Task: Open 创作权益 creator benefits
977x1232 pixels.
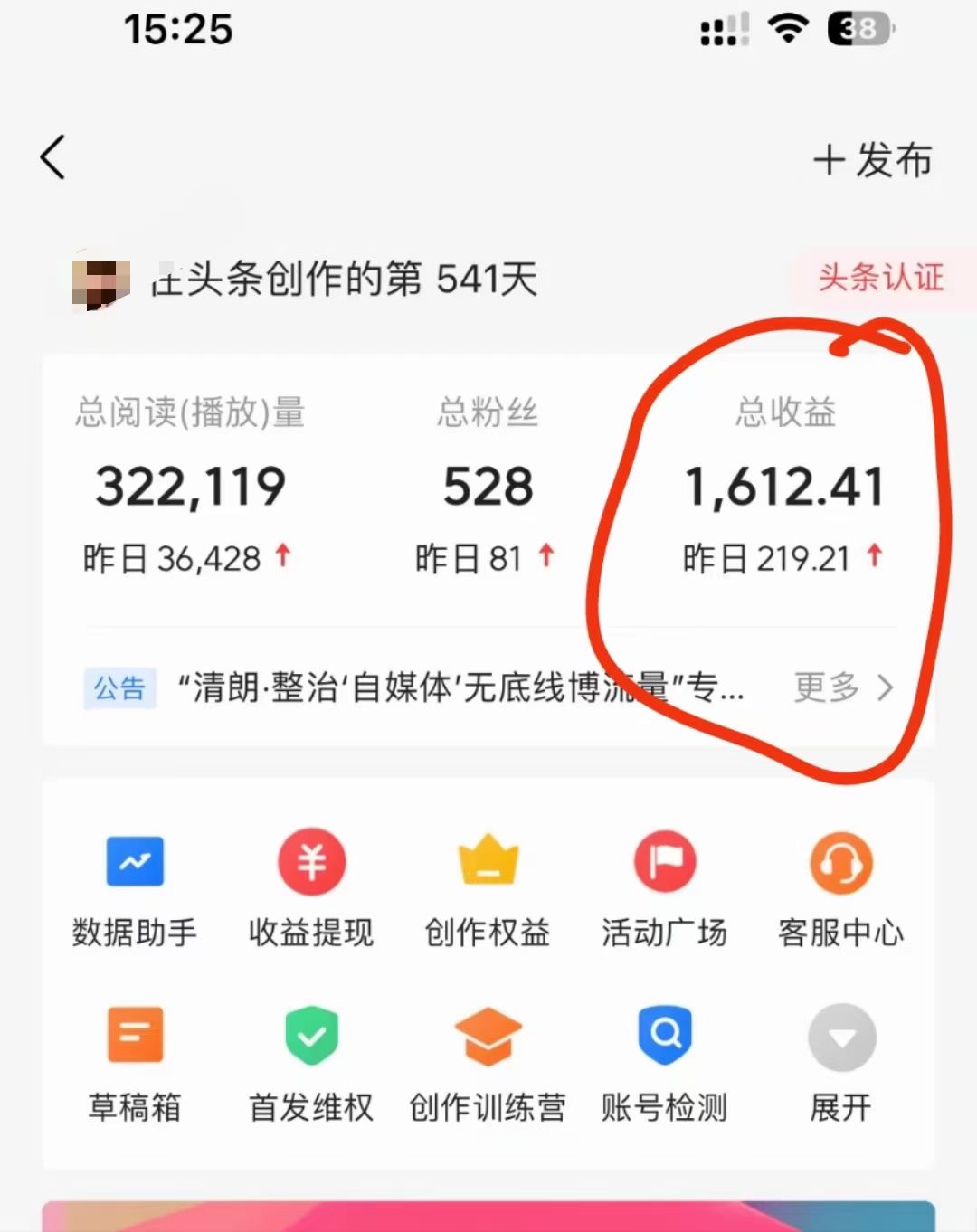Action: (x=488, y=887)
